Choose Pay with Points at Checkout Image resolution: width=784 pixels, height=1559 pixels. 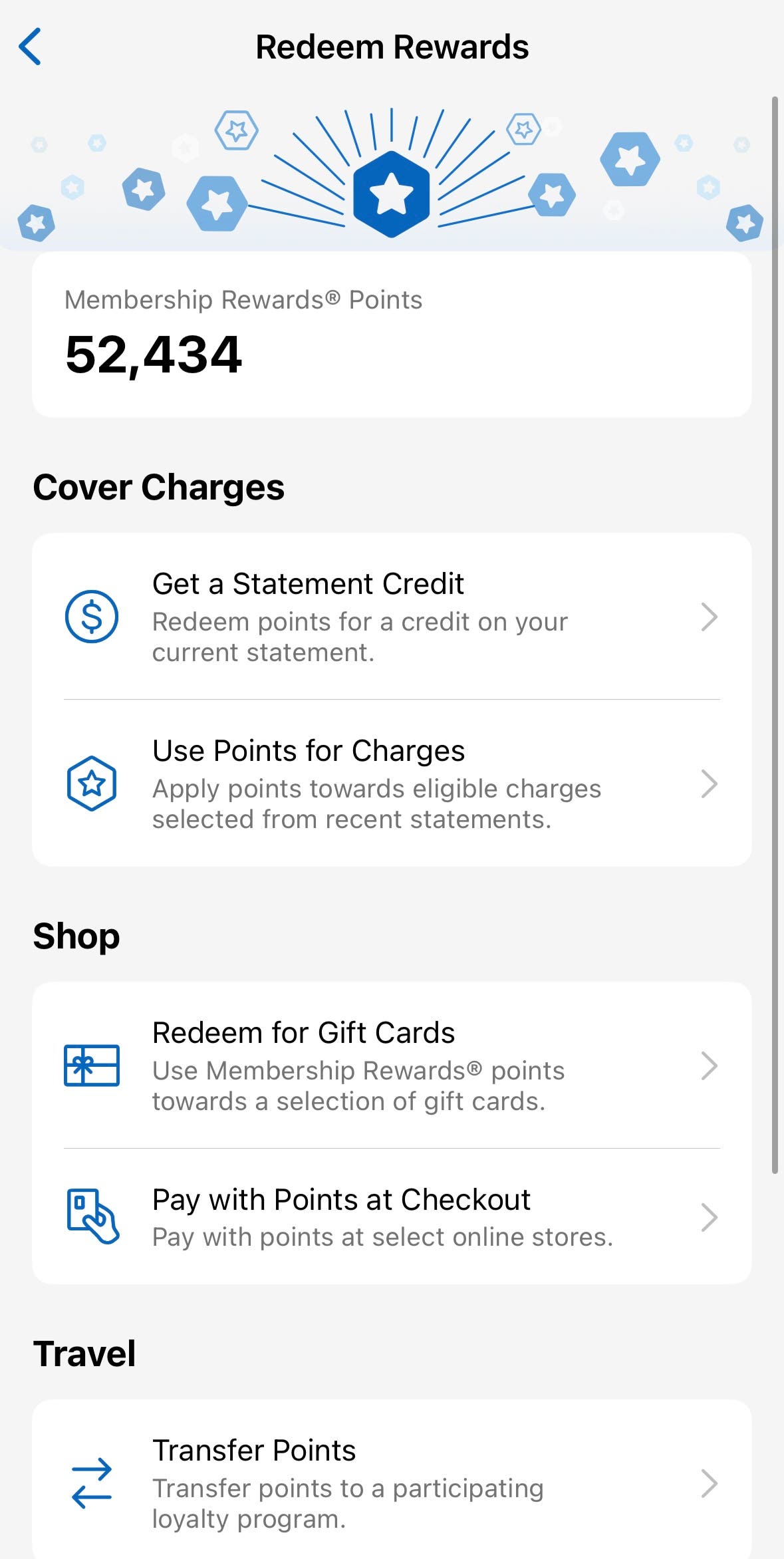click(x=391, y=1216)
